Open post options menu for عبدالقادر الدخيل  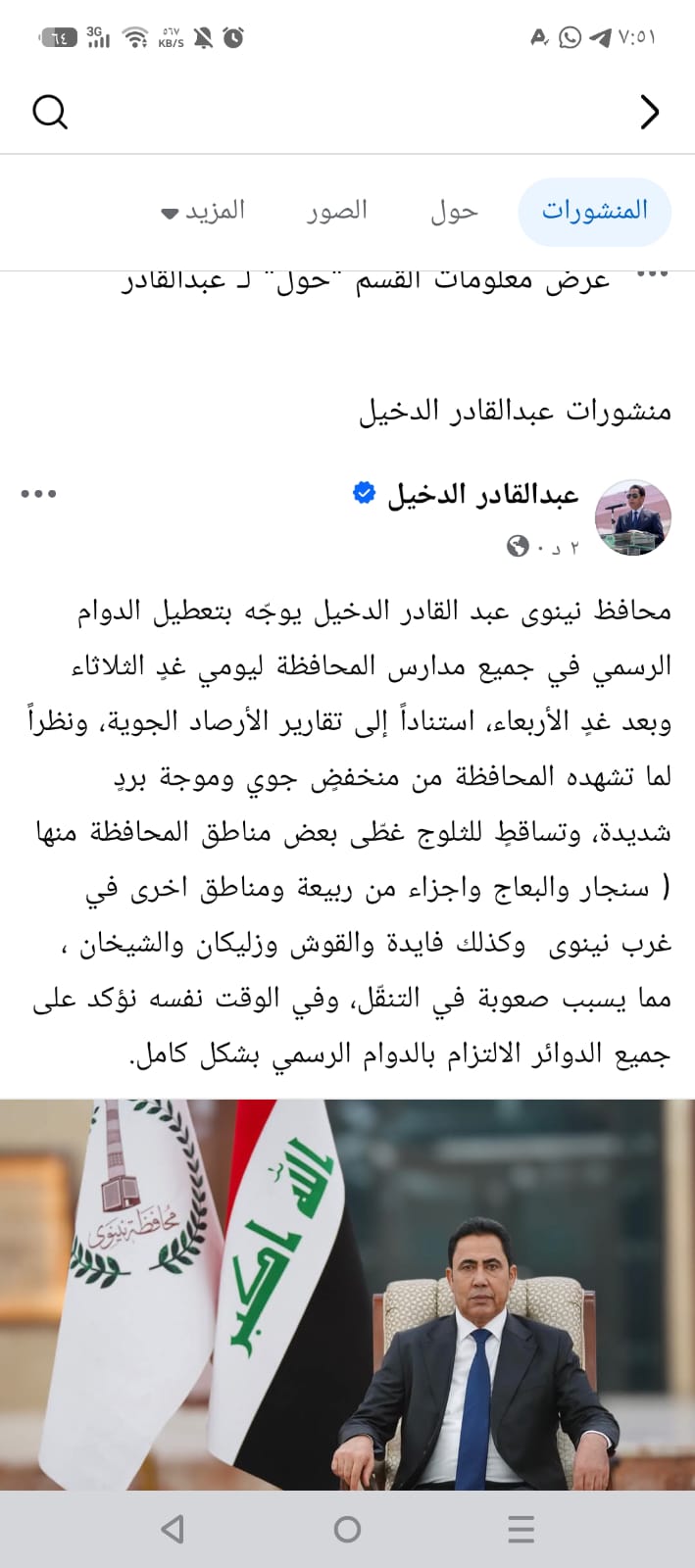pos(38,494)
